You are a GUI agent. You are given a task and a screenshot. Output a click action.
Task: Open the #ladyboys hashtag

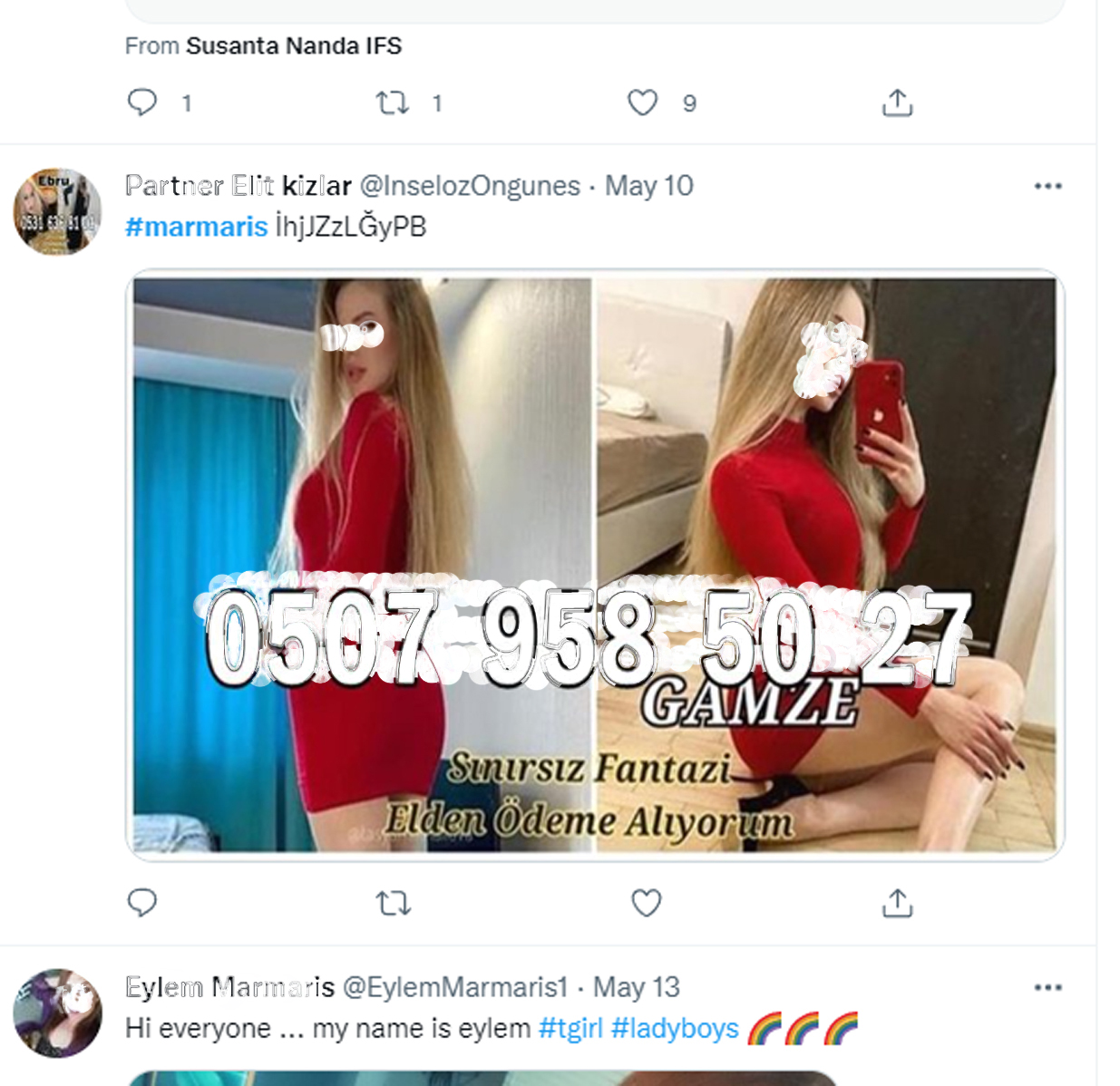pos(675,1029)
